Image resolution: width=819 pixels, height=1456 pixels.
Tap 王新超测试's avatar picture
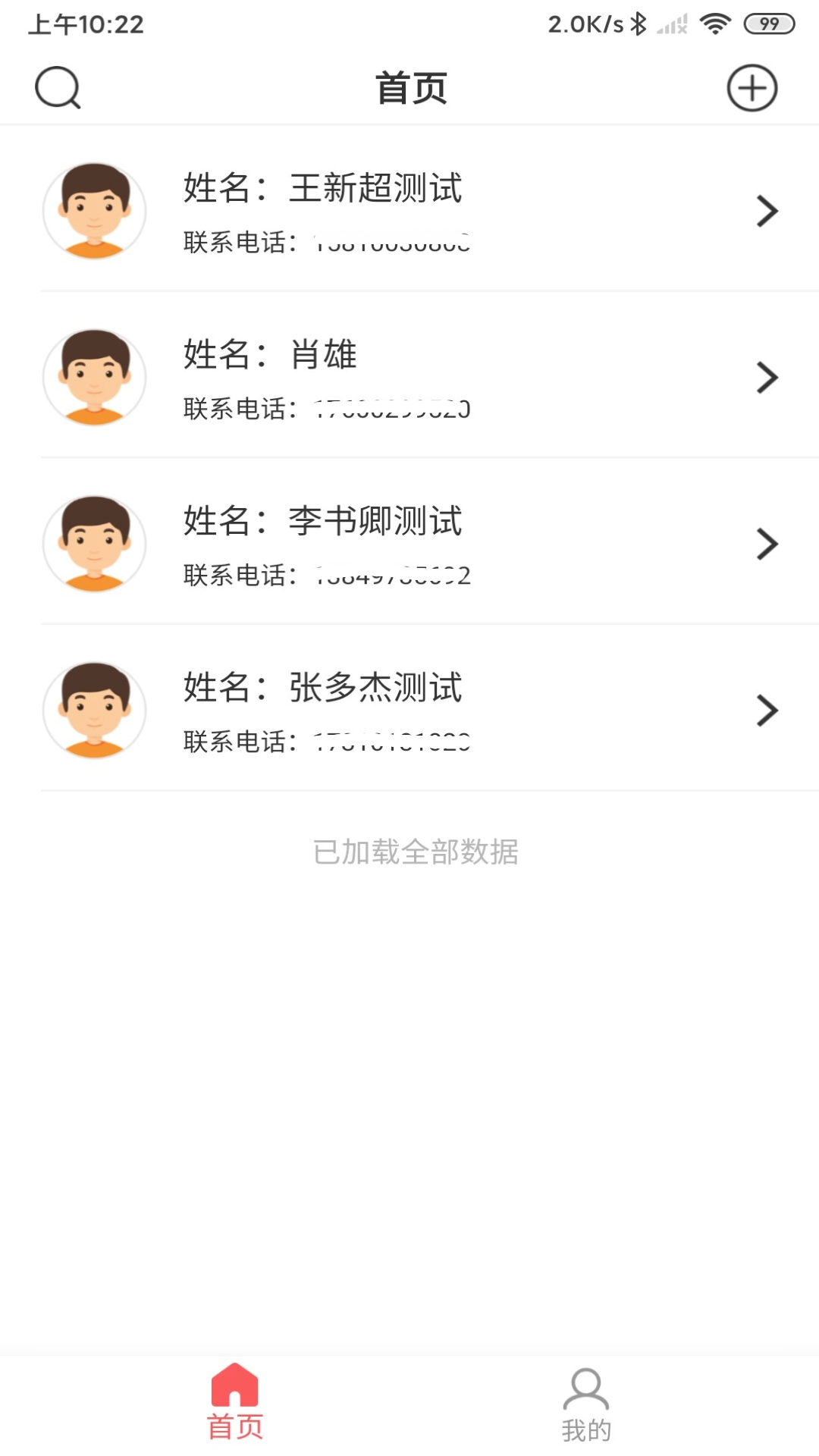pos(94,212)
